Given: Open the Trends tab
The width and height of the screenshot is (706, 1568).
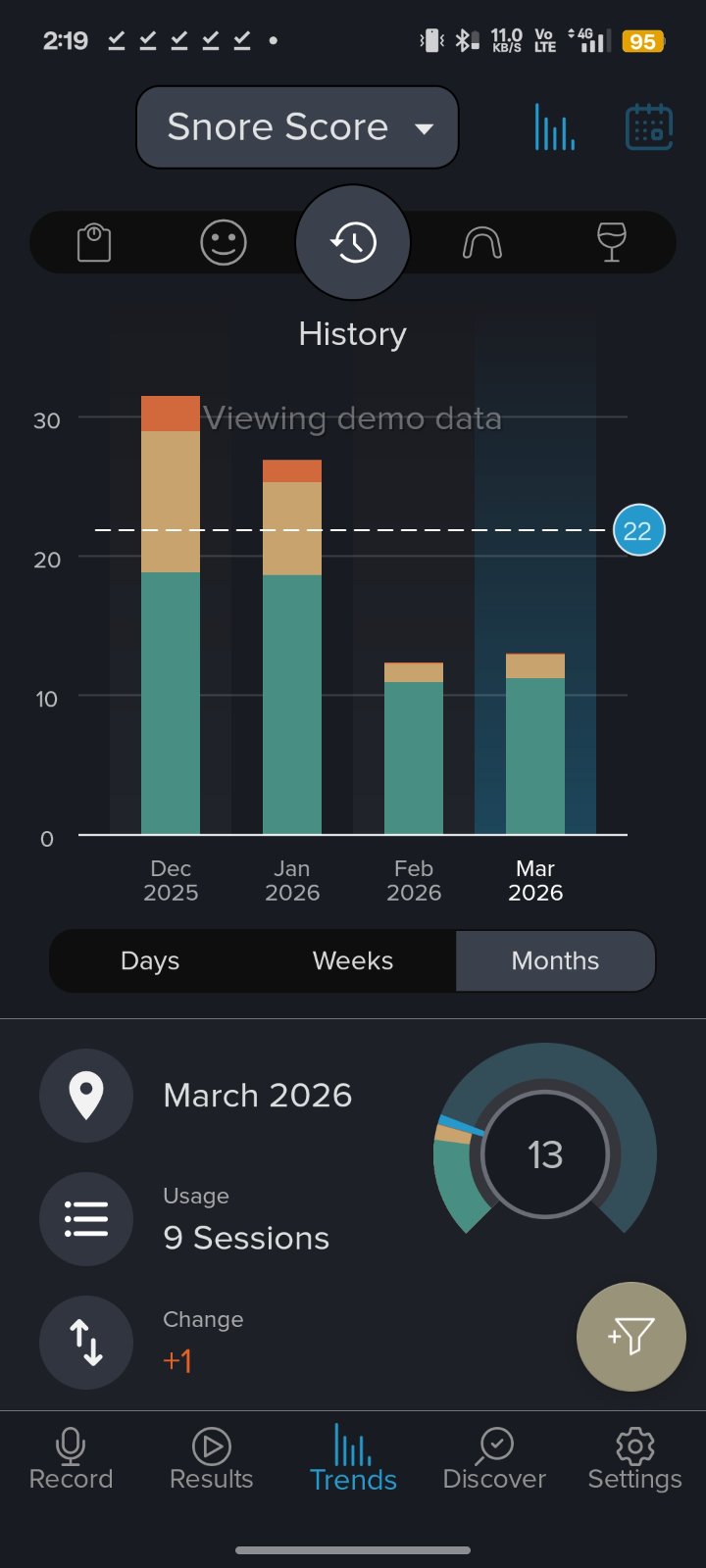Looking at the screenshot, I should pyautogui.click(x=353, y=1459).
